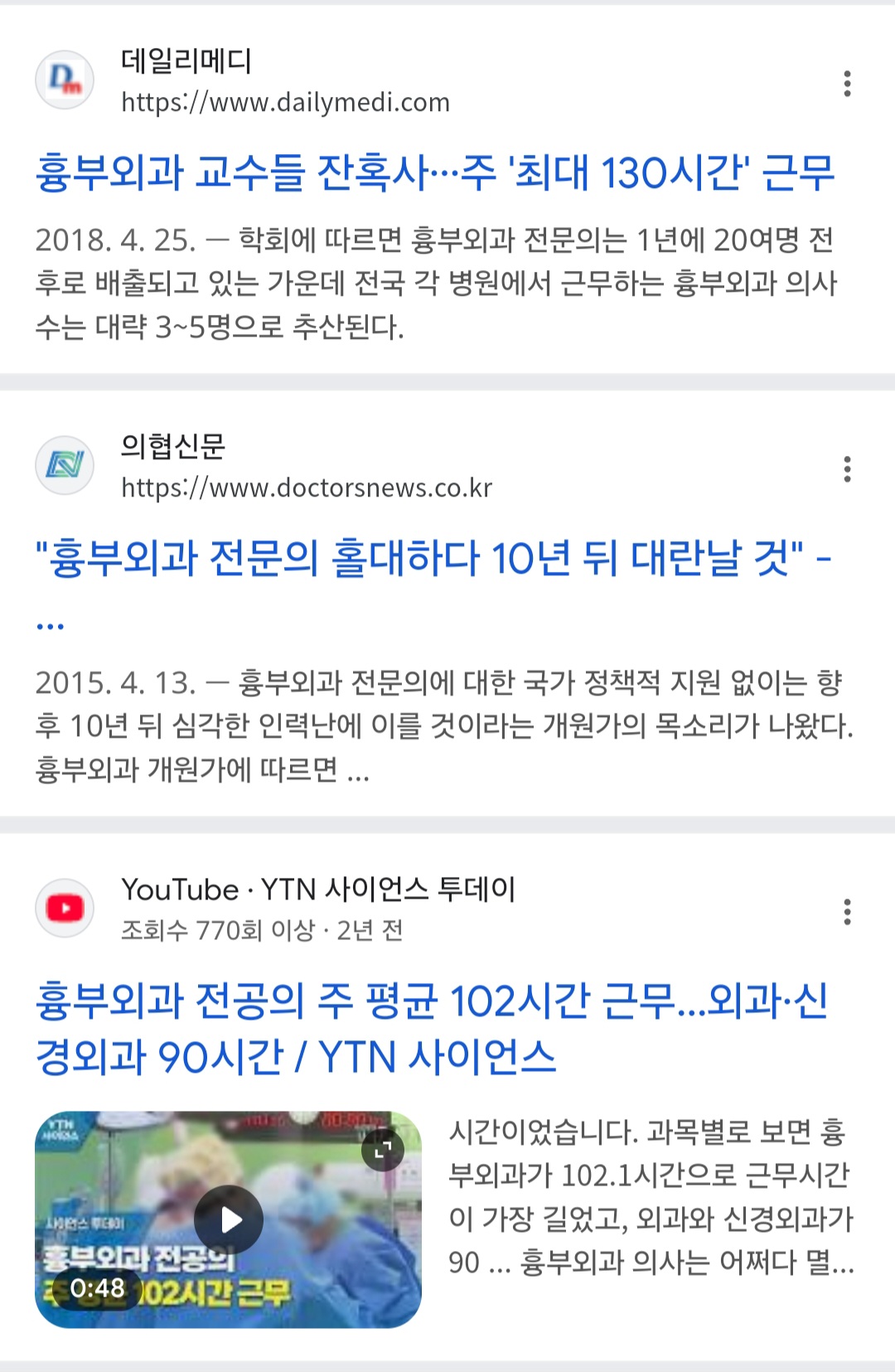Open more options for the YouTube result

(846, 911)
